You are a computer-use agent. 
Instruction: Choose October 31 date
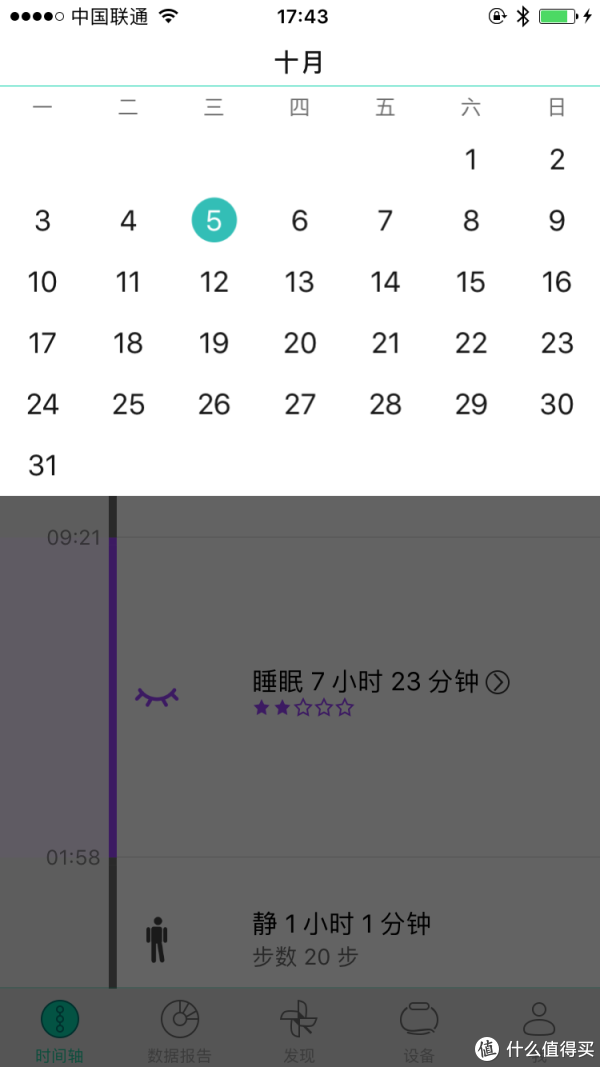pyautogui.click(x=42, y=466)
